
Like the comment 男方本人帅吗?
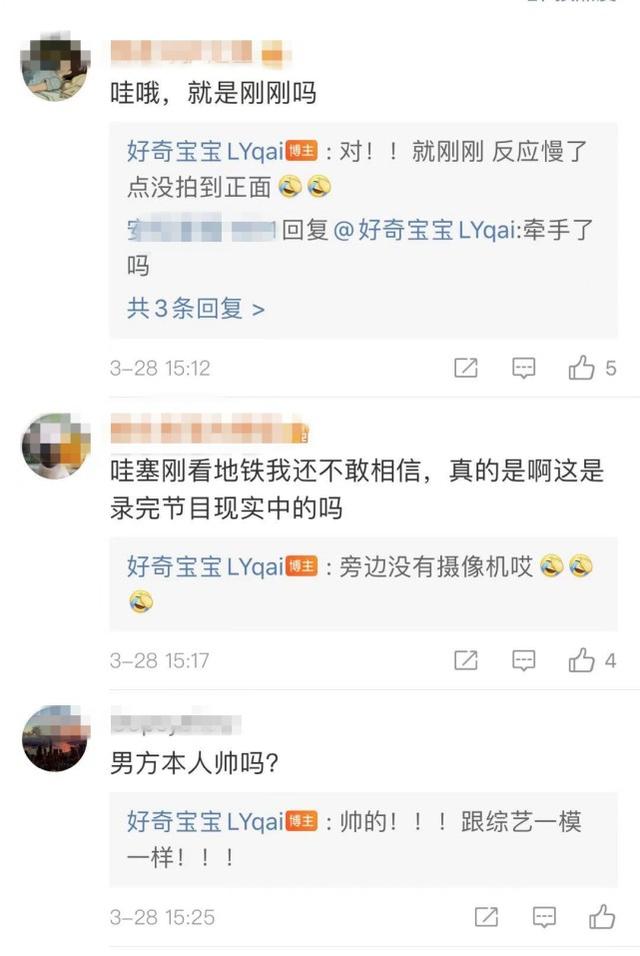(x=601, y=916)
